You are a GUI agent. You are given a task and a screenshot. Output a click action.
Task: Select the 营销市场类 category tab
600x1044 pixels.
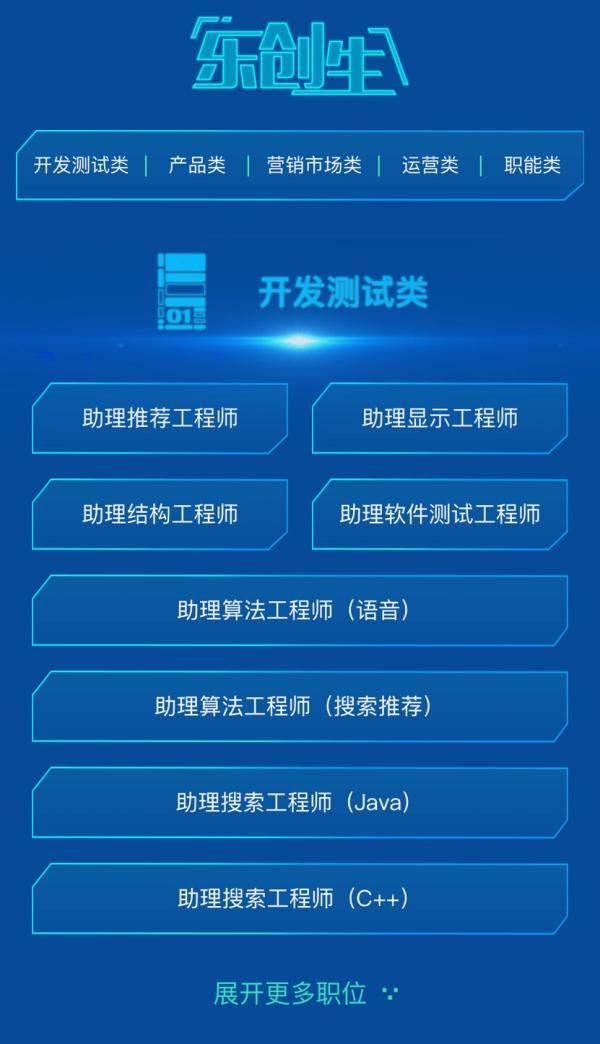click(314, 166)
